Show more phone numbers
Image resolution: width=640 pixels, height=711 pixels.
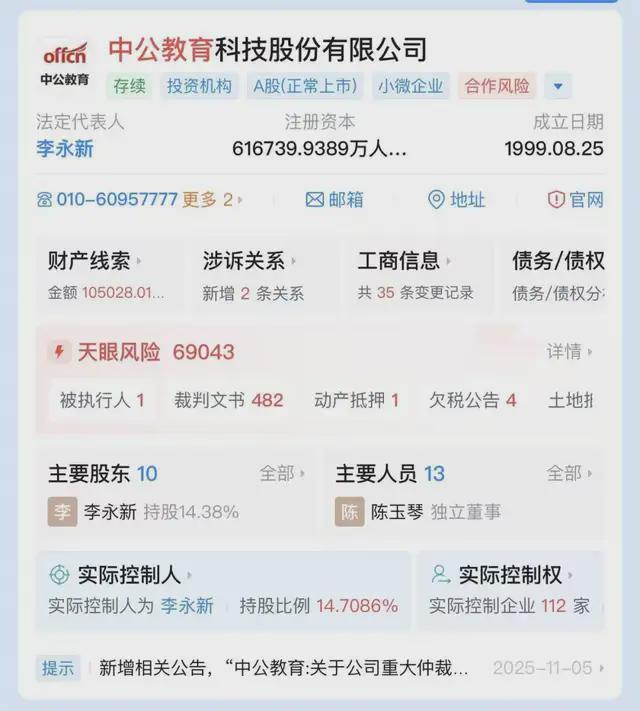point(207,200)
